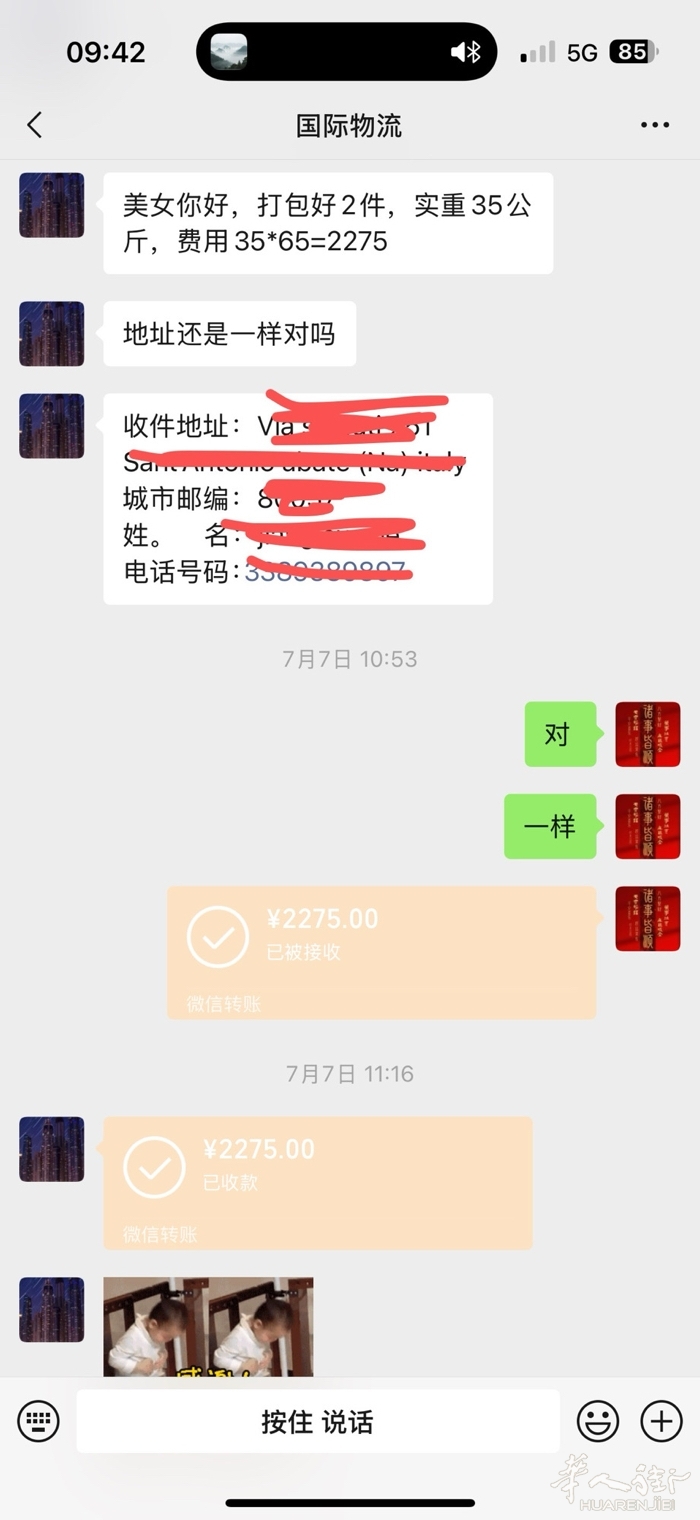
Task: View the baby sticker image
Action: click(208, 1326)
